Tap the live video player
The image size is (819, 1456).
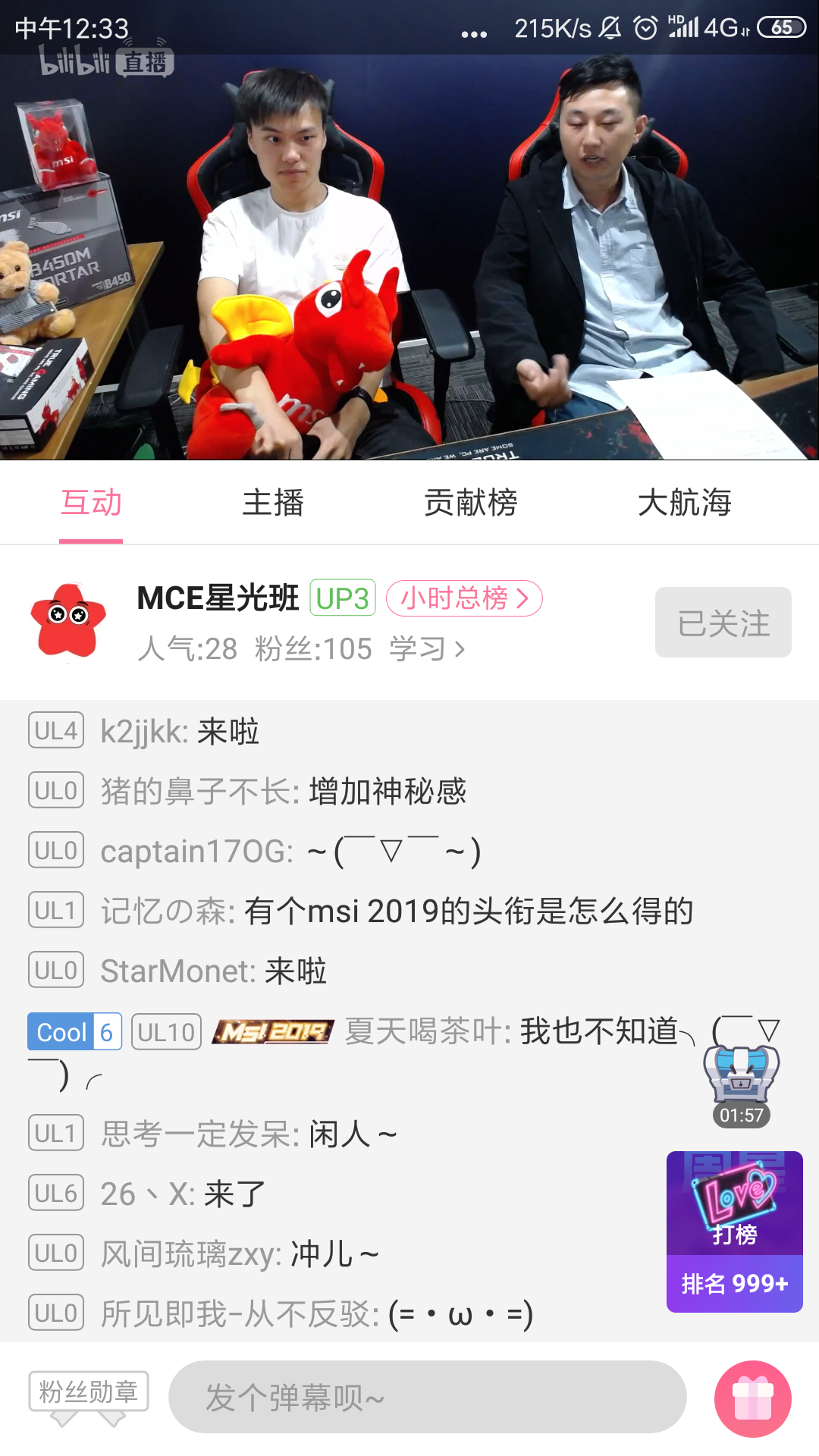pyautogui.click(x=409, y=258)
